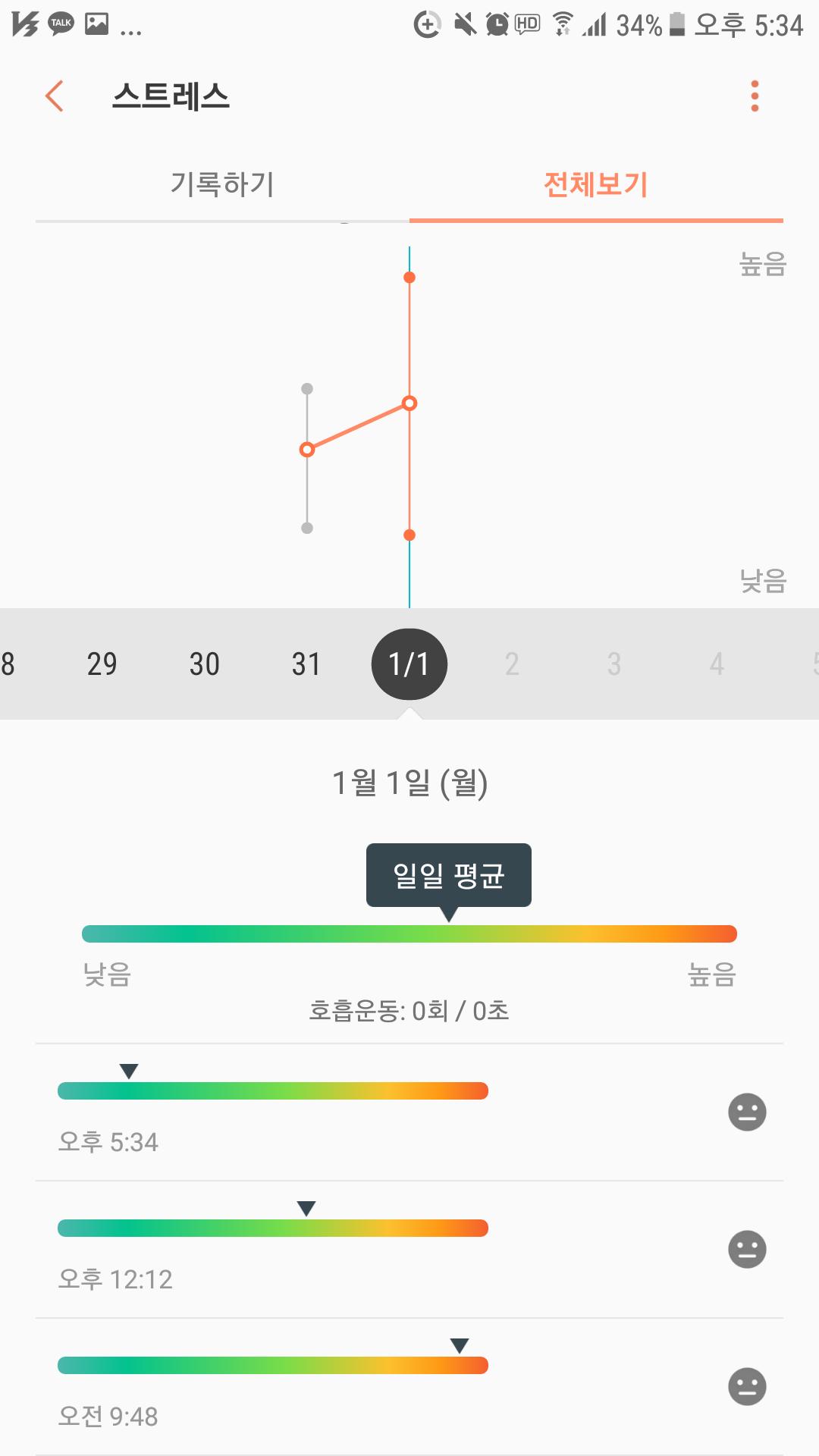This screenshot has height=1456, width=819.
Task: Select date 31 in the date strip
Action: (x=306, y=664)
